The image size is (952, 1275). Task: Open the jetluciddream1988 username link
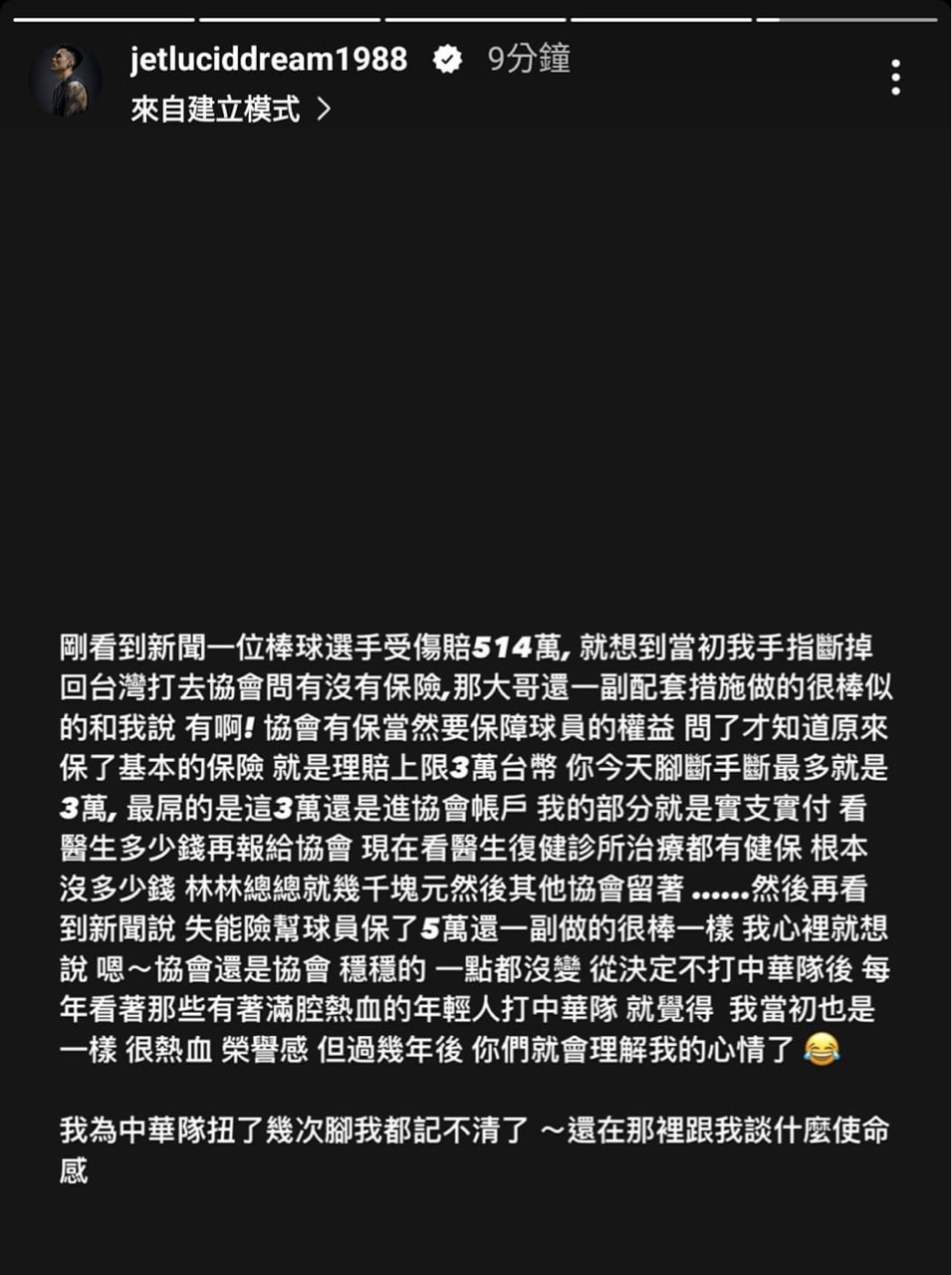(268, 60)
